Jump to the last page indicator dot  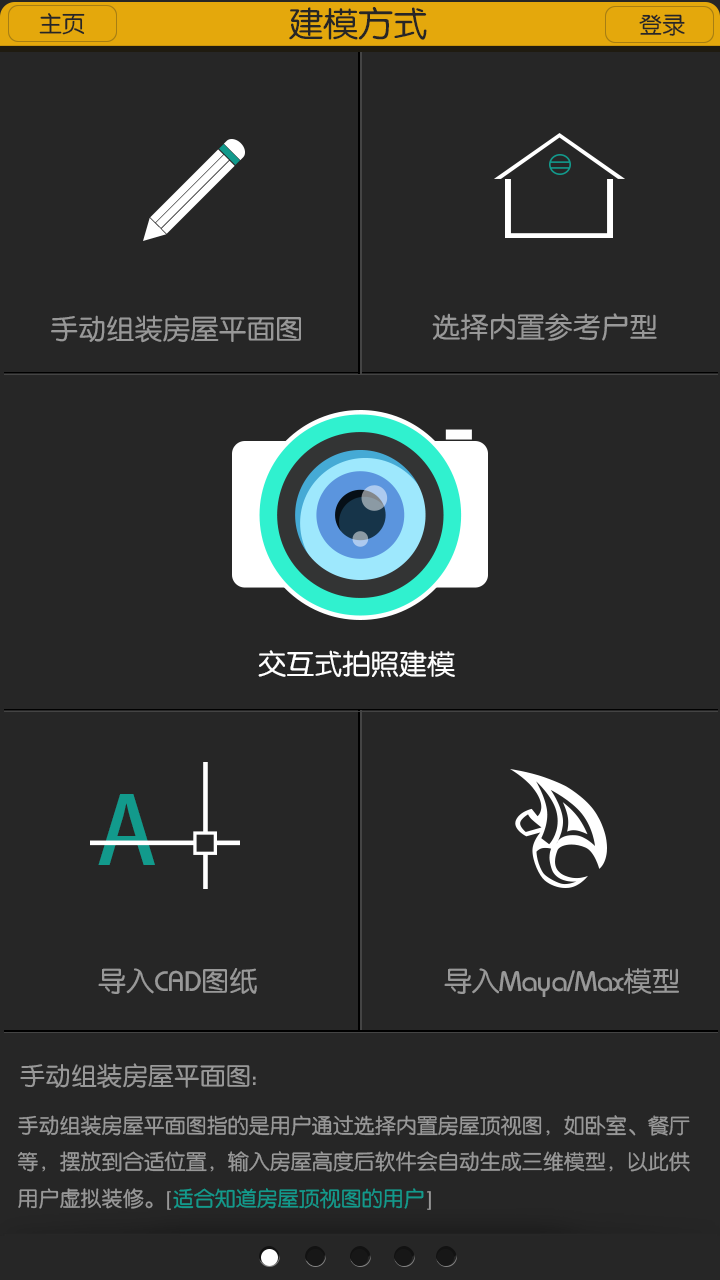point(446,1256)
